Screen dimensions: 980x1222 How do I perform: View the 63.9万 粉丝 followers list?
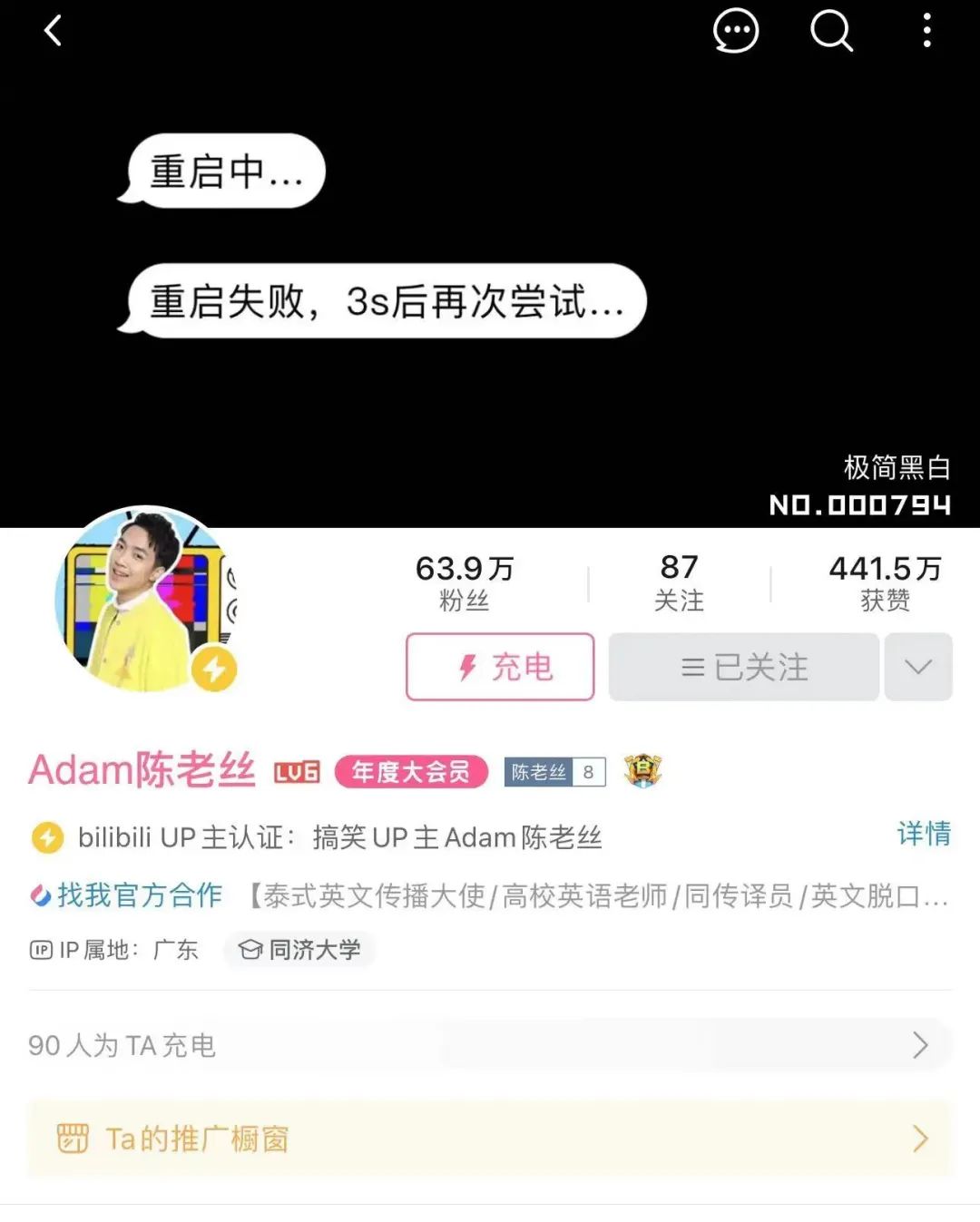[x=464, y=582]
